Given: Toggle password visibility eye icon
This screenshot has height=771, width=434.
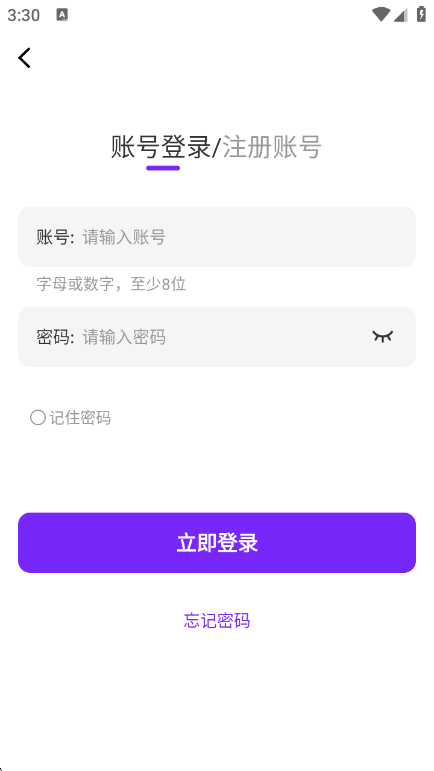Looking at the screenshot, I should coord(382,336).
